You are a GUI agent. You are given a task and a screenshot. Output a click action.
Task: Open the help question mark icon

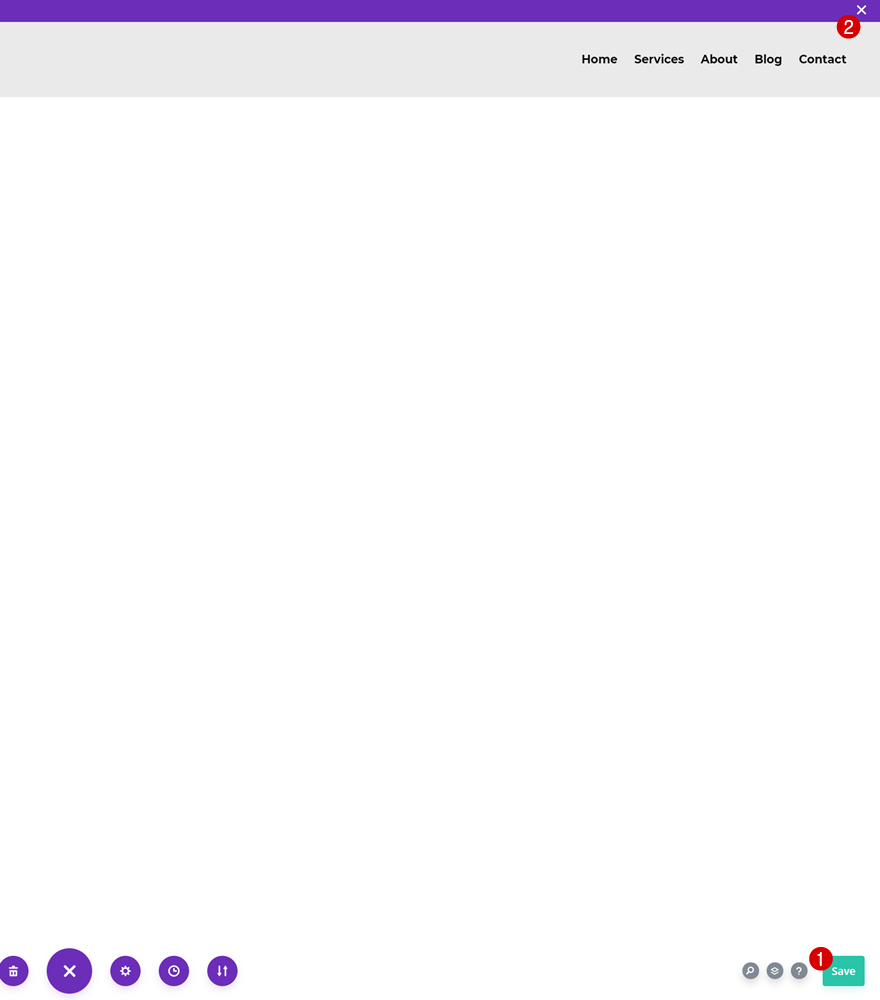pyautogui.click(x=799, y=971)
